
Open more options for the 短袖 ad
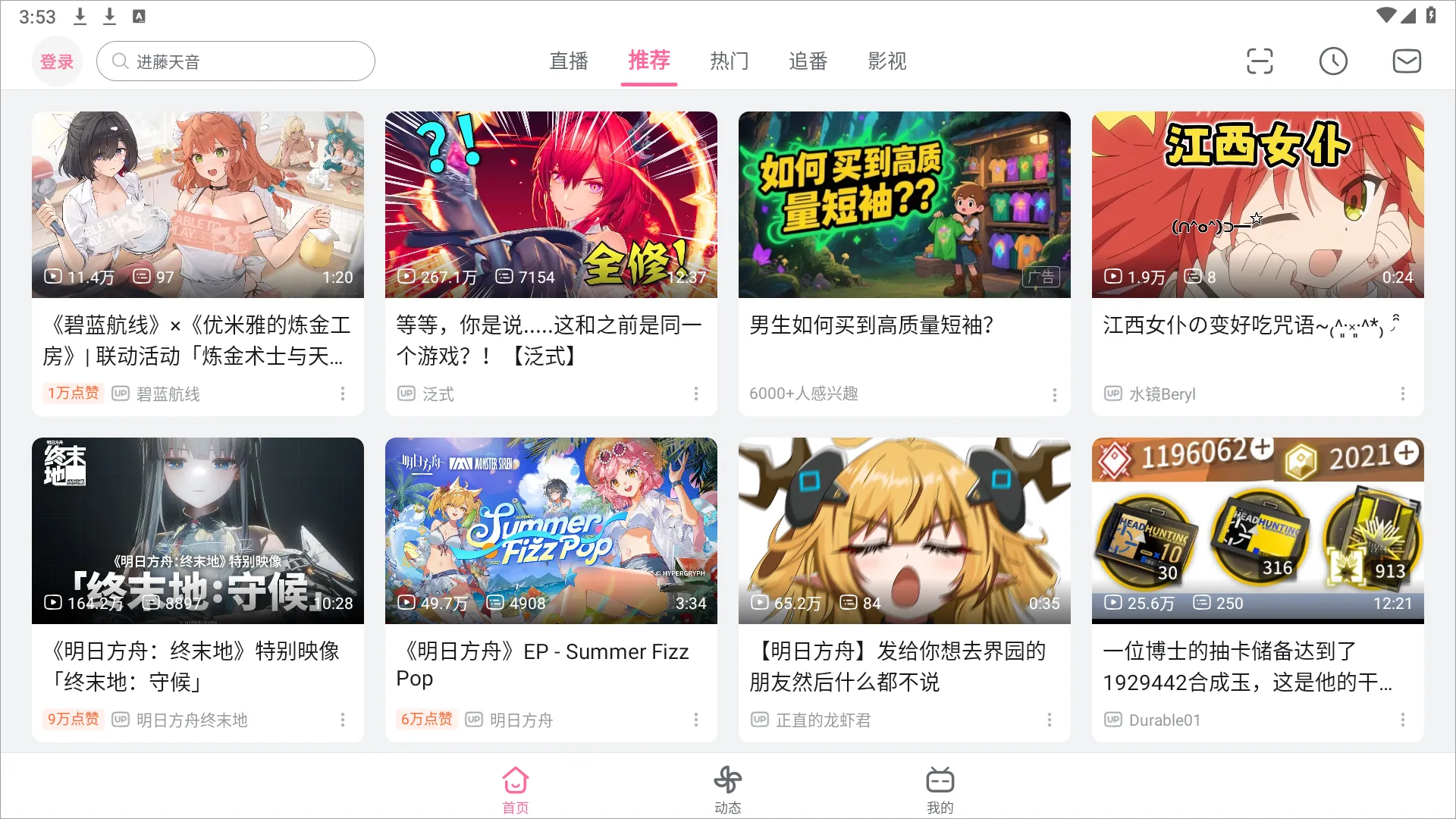(1054, 394)
